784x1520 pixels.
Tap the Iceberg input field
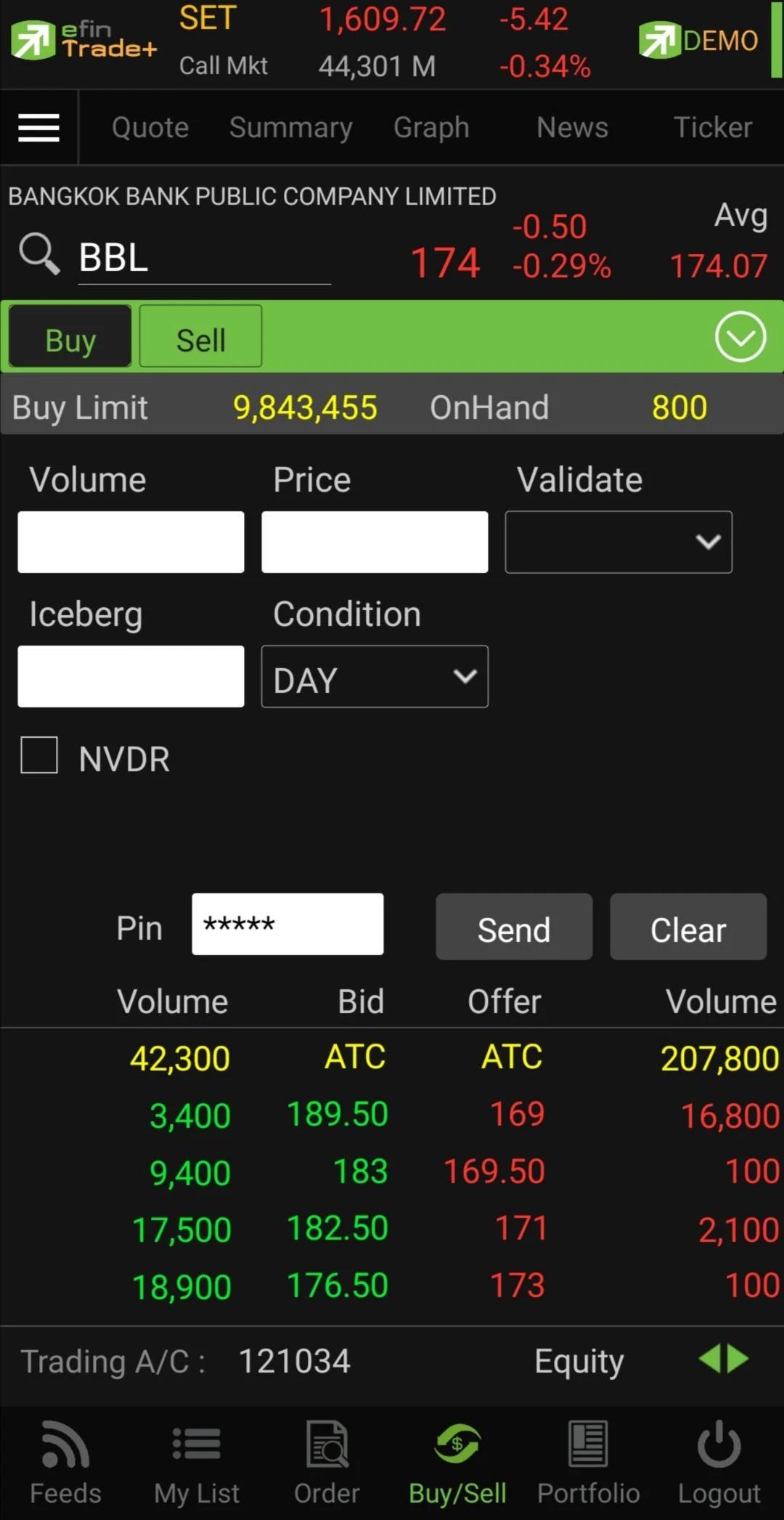(131, 676)
